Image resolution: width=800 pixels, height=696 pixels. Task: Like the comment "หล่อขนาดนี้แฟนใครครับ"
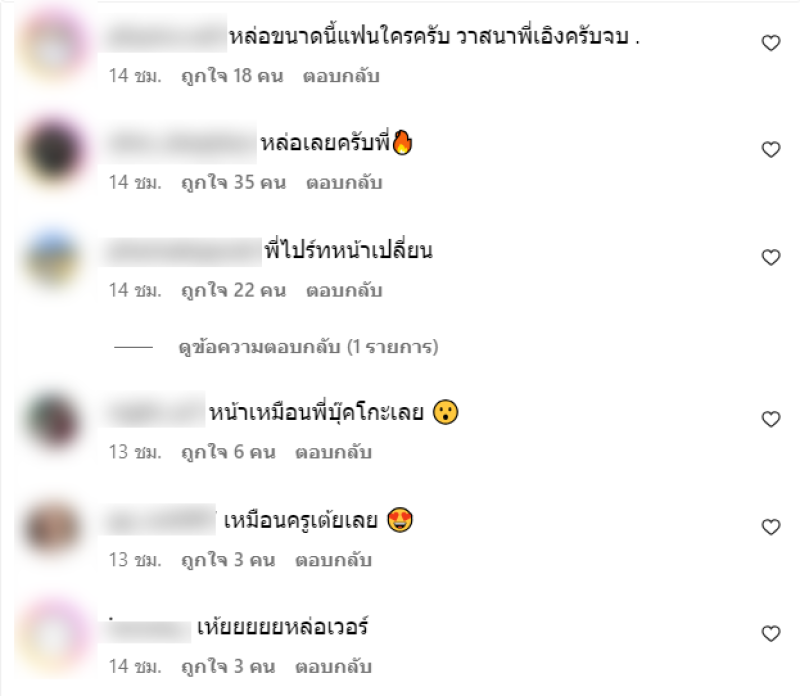click(771, 42)
